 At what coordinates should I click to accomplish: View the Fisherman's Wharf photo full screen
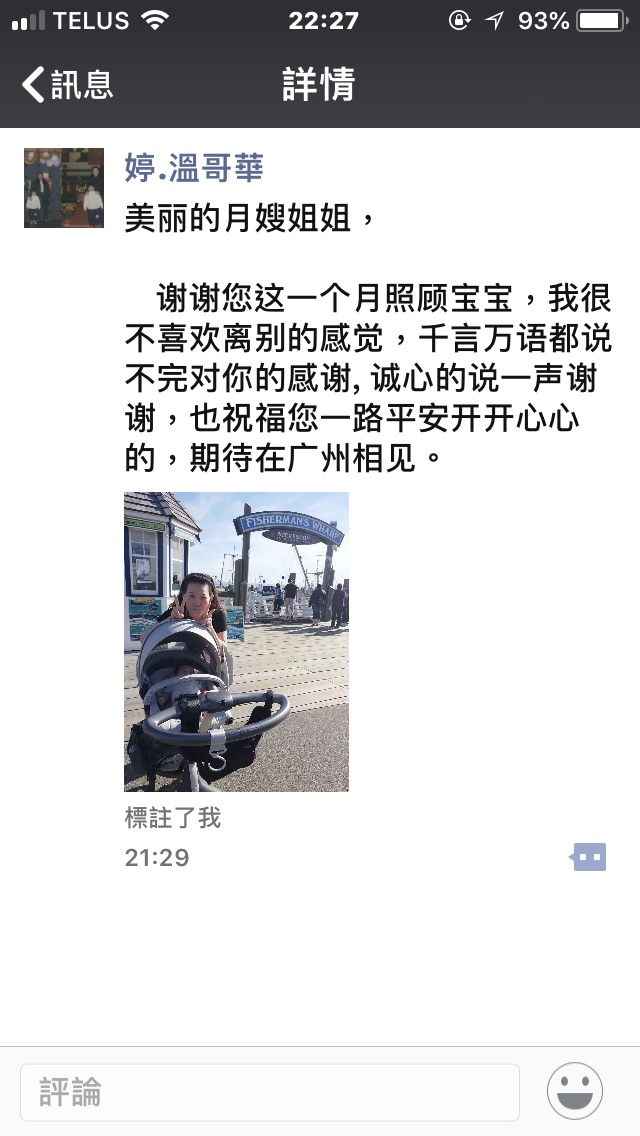236,641
